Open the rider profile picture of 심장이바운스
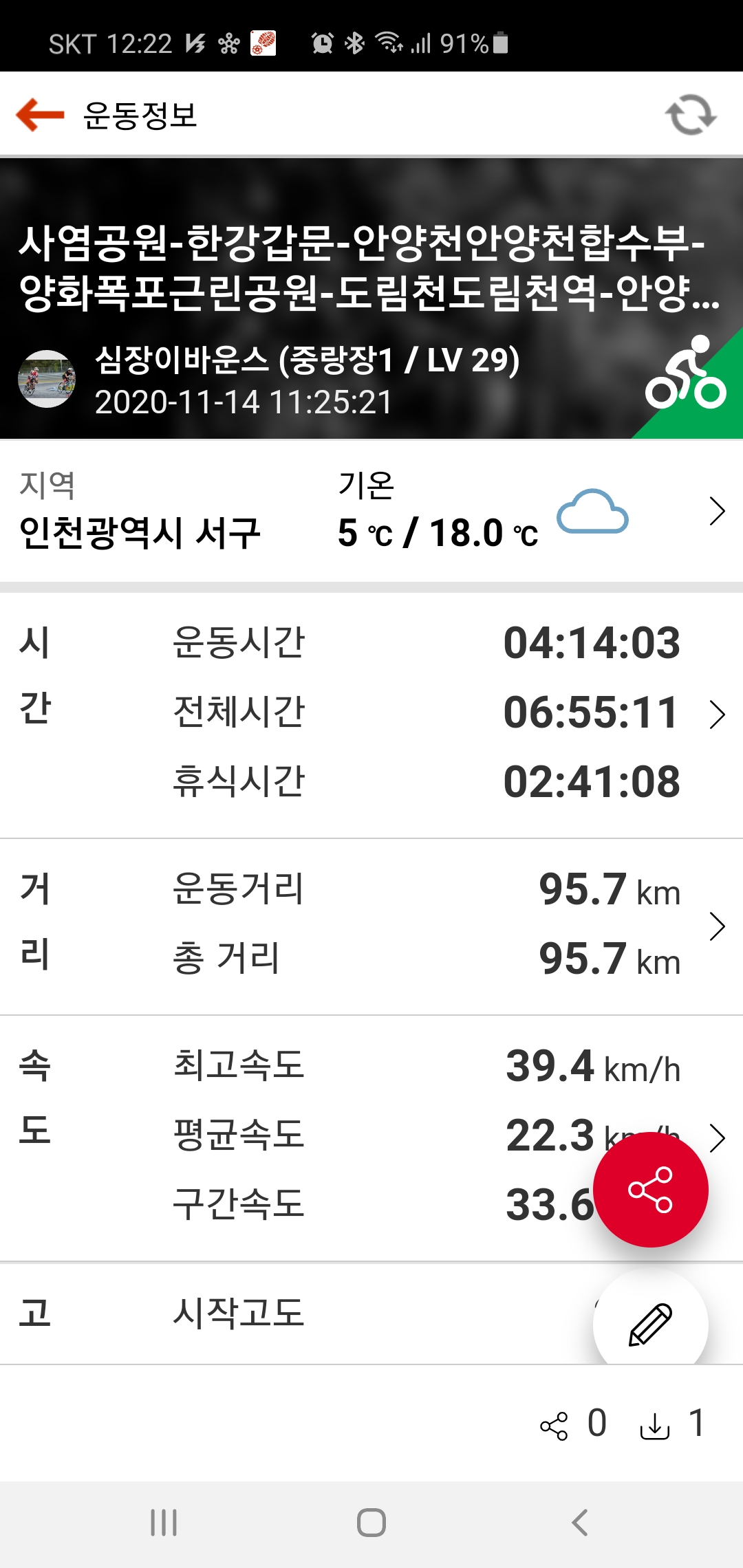 point(47,379)
